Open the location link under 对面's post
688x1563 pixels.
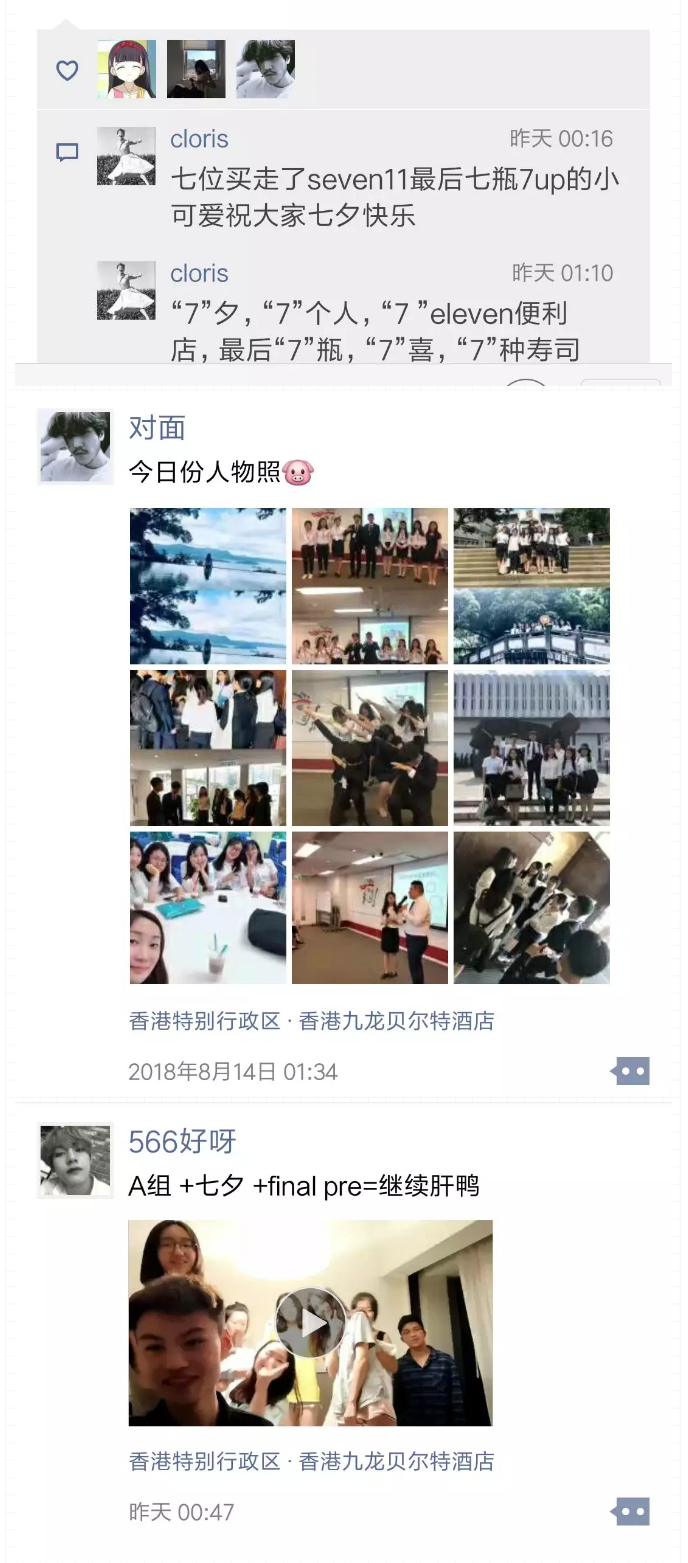point(311,1021)
